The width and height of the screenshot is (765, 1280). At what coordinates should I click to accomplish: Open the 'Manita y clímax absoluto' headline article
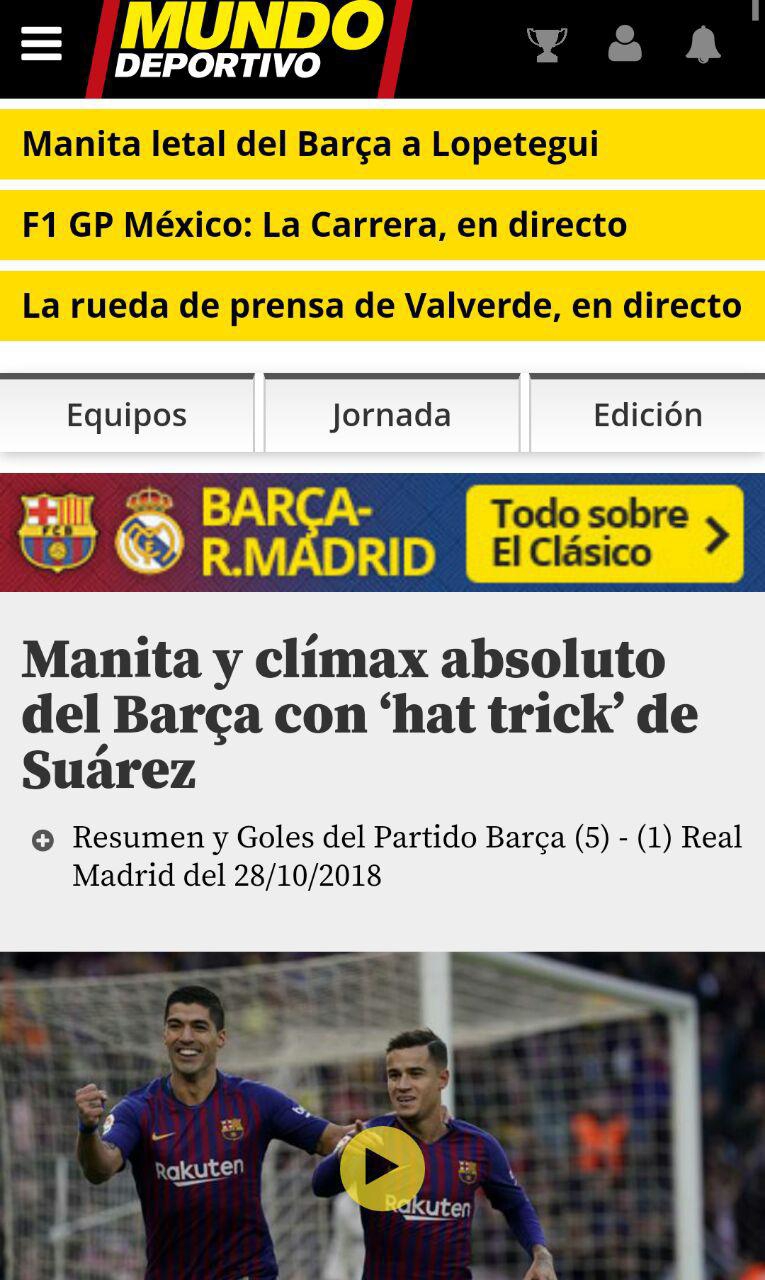(359, 713)
